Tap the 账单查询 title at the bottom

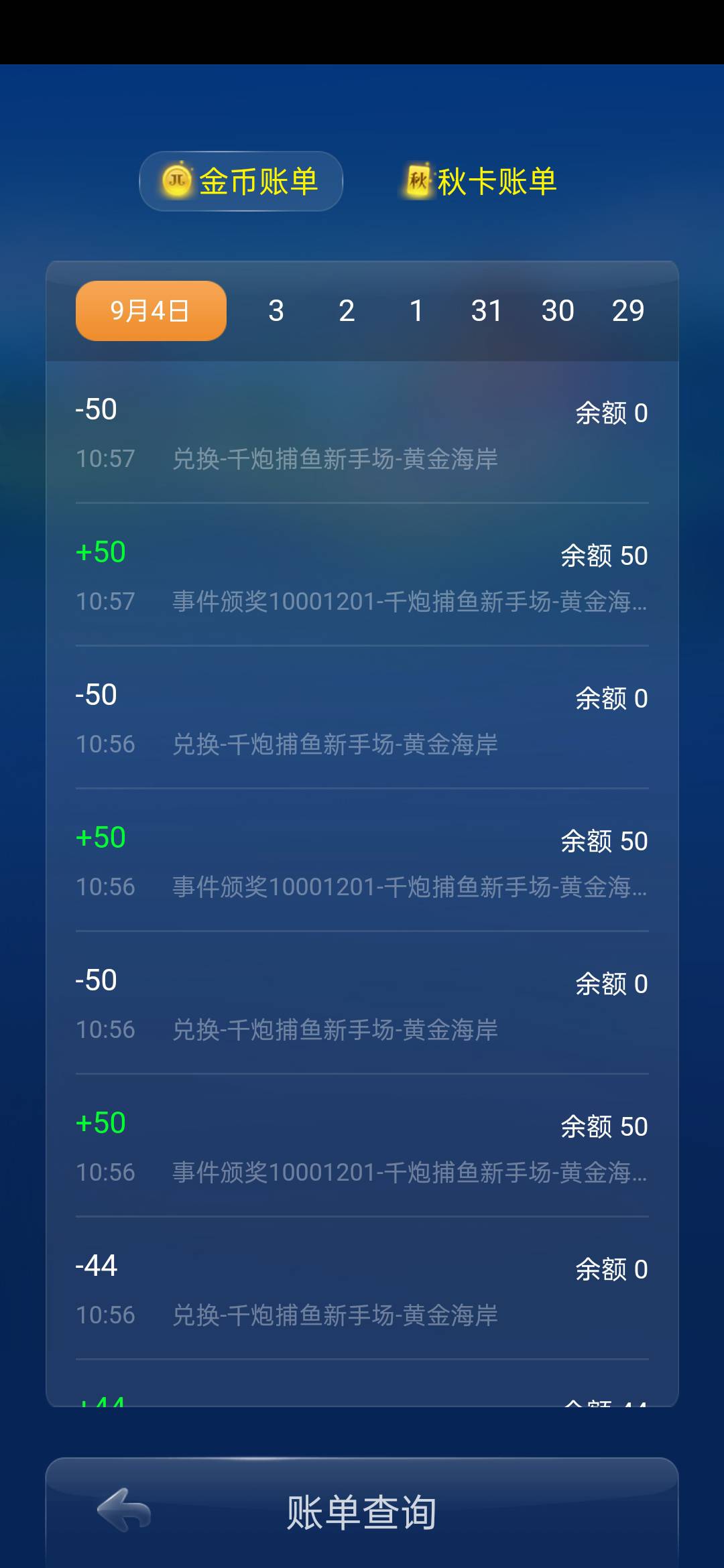(x=362, y=1510)
